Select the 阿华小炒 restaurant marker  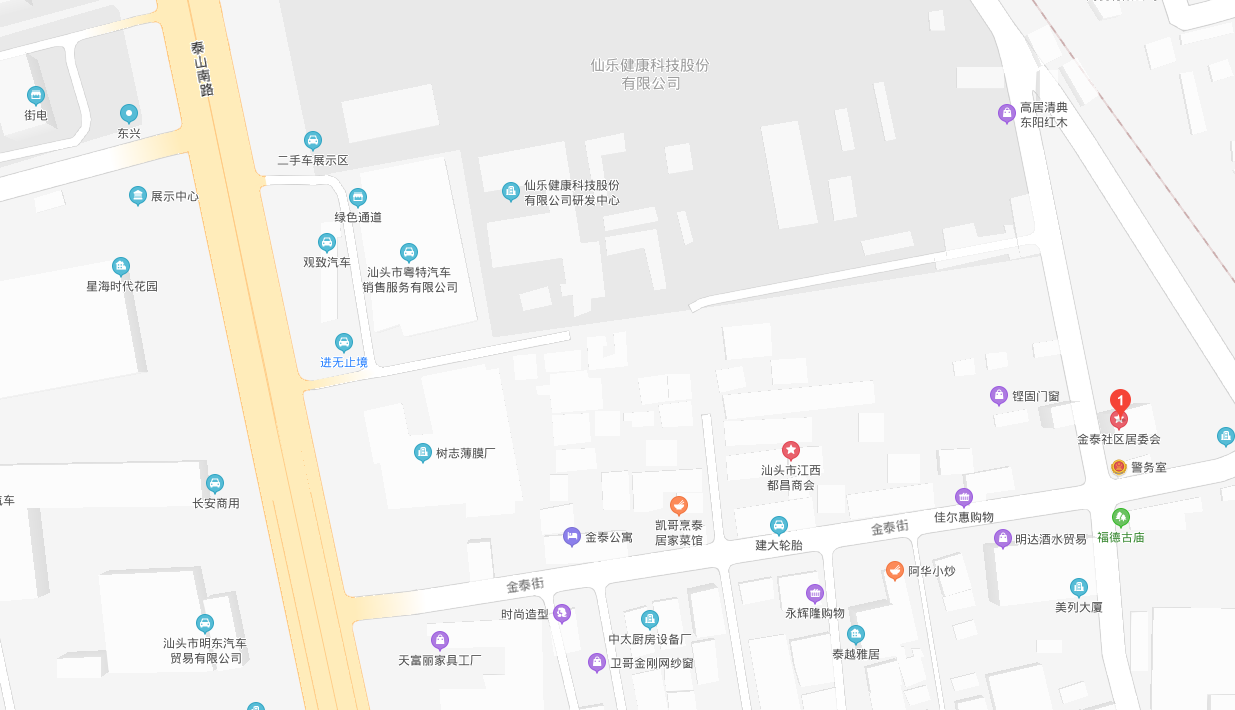895,571
